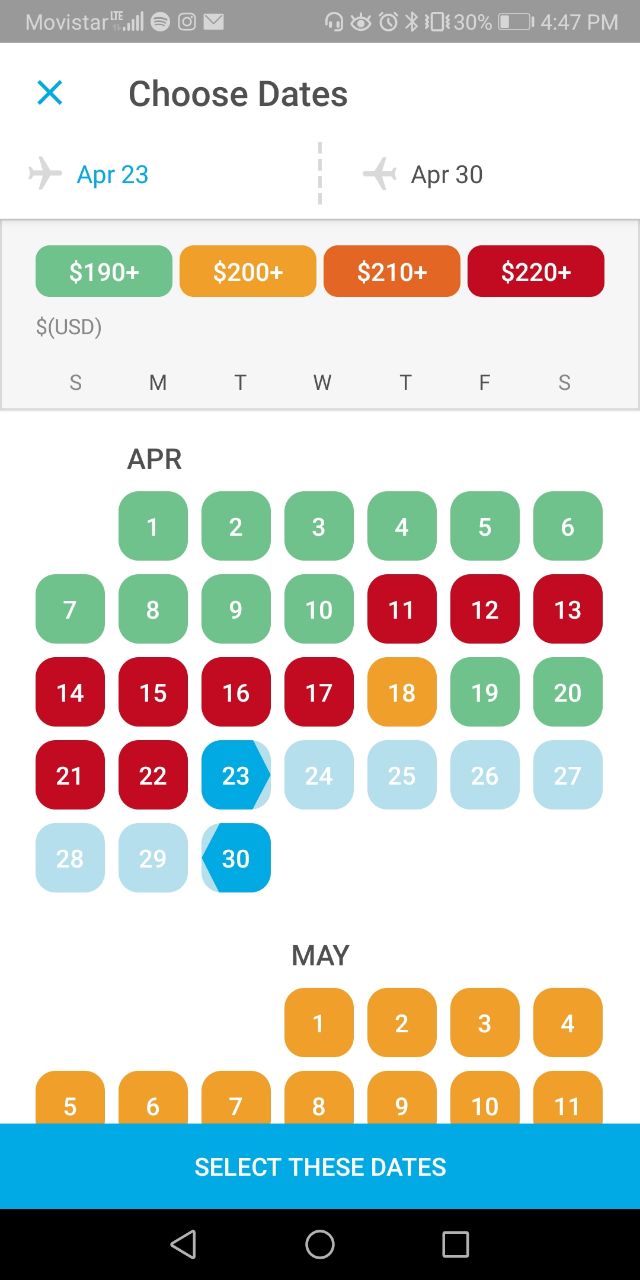Select April 7 on the calendar
The image size is (640, 1280).
[x=70, y=609]
